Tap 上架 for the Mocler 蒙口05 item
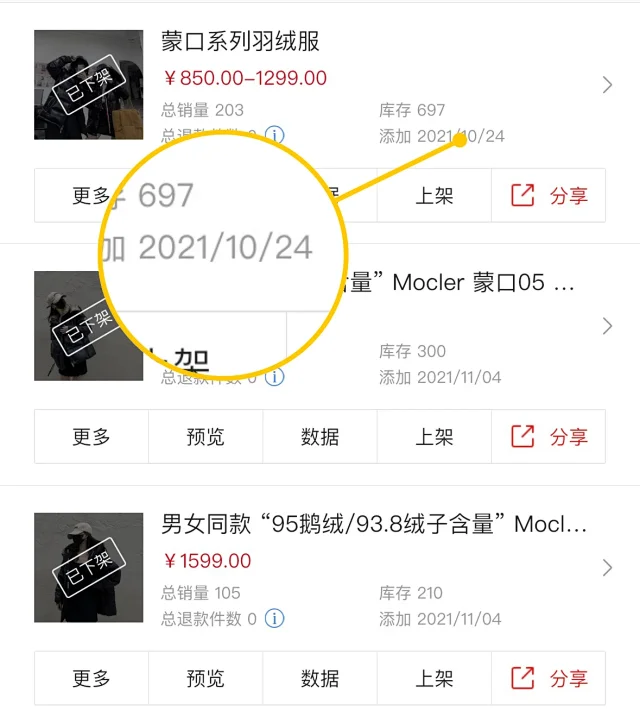 coord(434,437)
